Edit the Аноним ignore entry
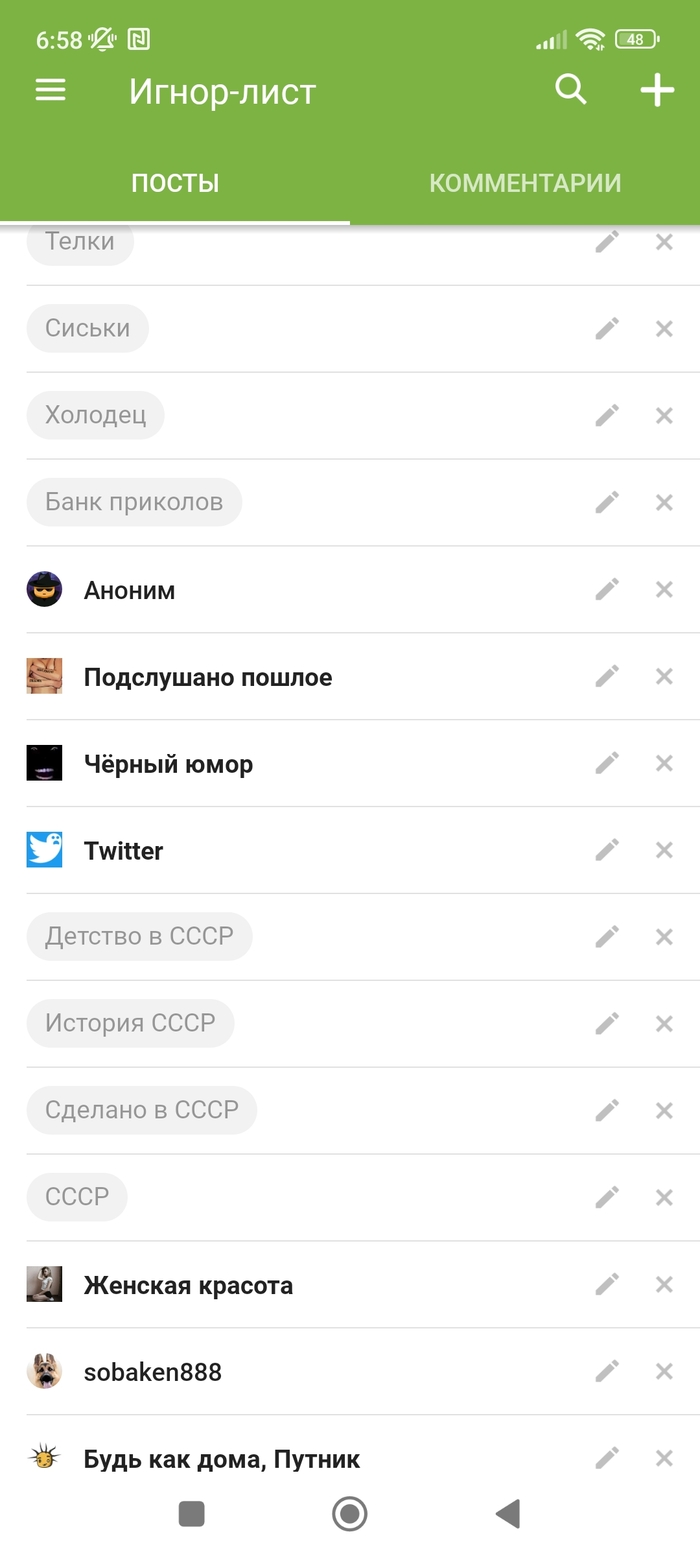Viewport: 700px width, 1556px height. coord(607,590)
